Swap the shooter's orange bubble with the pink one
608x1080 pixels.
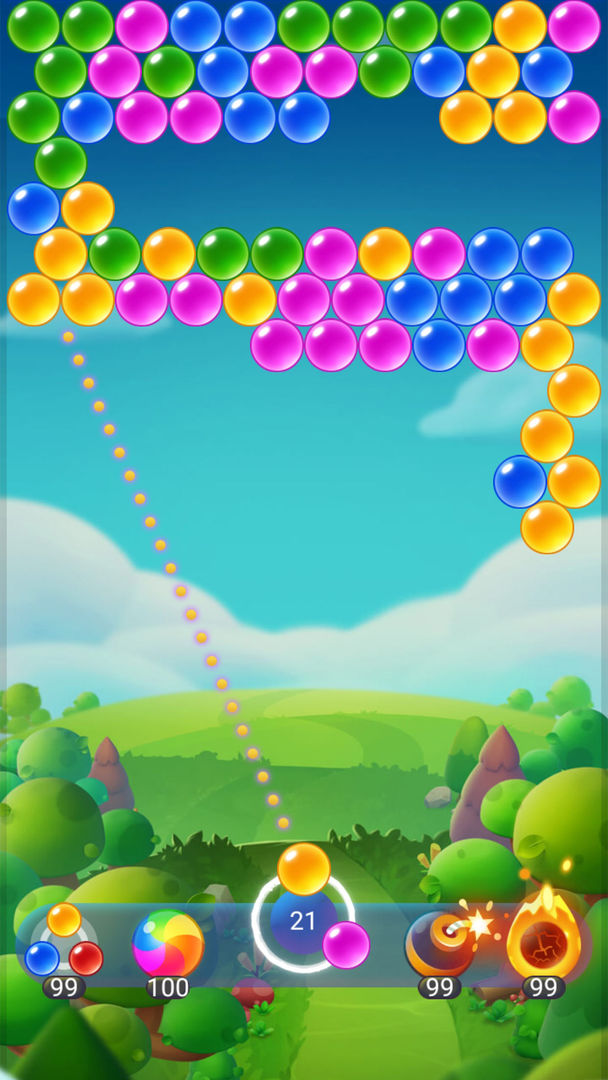coord(346,945)
